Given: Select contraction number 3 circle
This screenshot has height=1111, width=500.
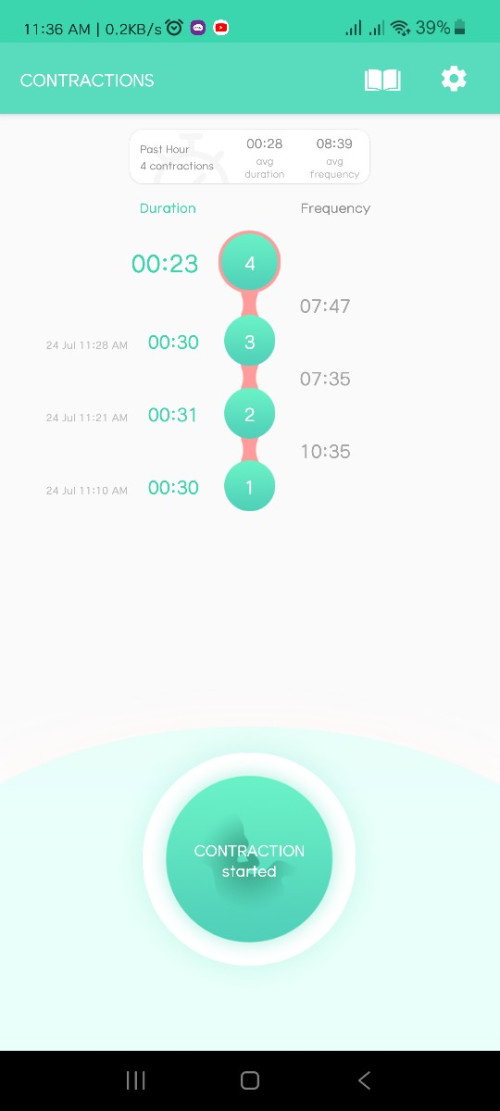Looking at the screenshot, I should coord(249,341).
